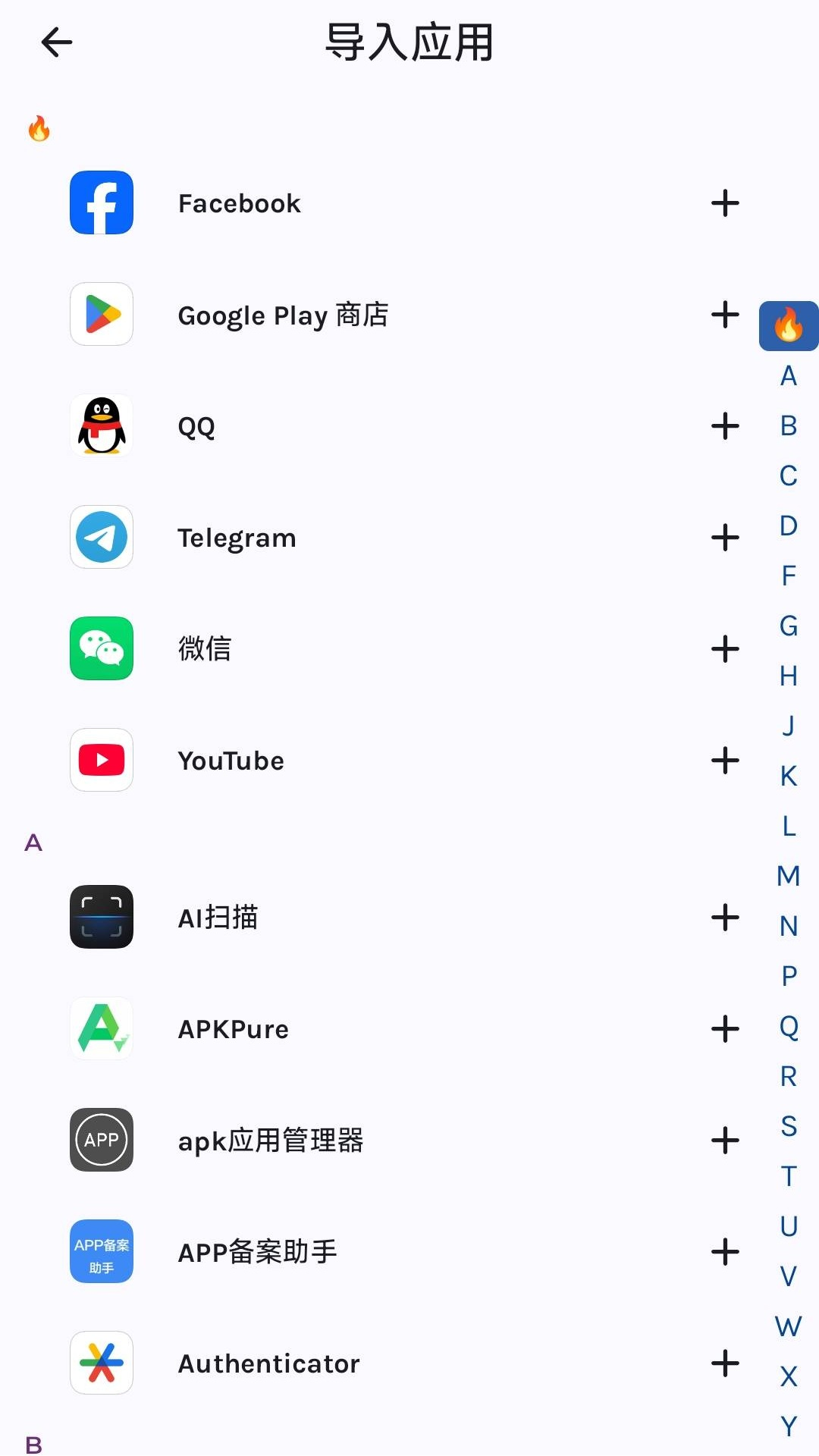The height and width of the screenshot is (1456, 819).
Task: Import APKPure with the plus icon
Action: (x=725, y=1029)
